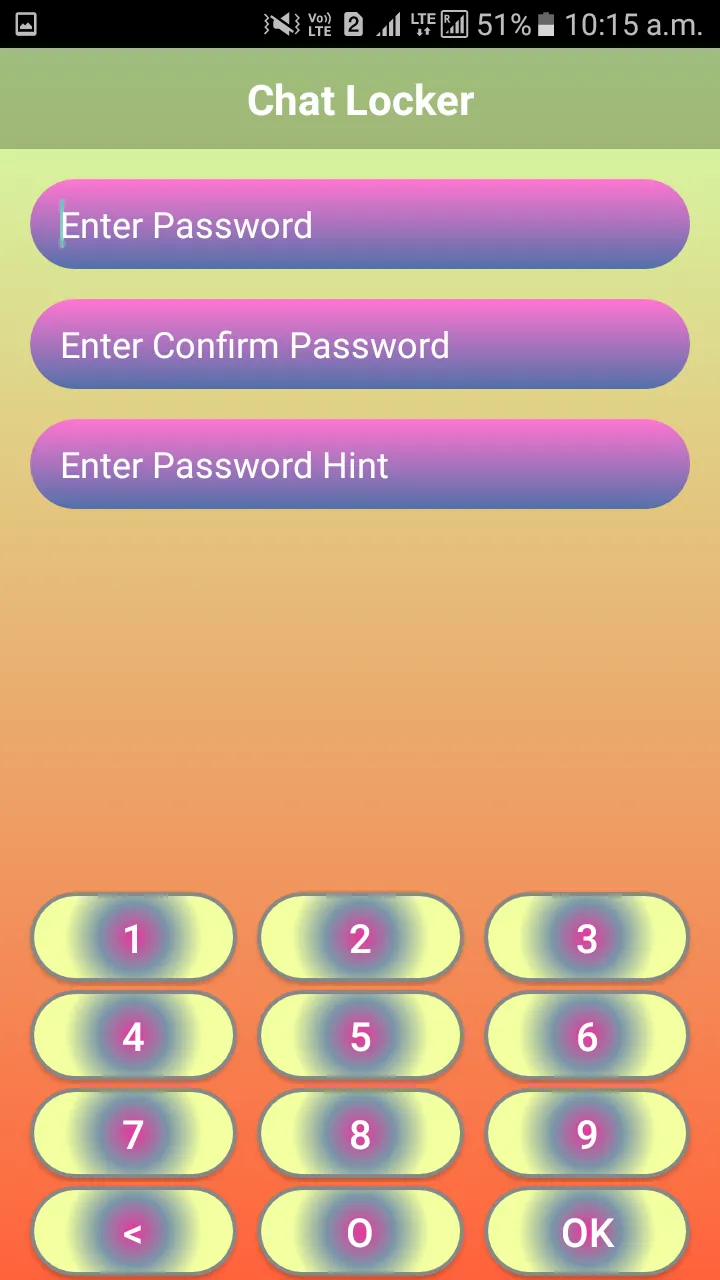Screen dimensions: 720x1280
Task: Select the Enter Confirm Password field
Action: click(x=360, y=345)
